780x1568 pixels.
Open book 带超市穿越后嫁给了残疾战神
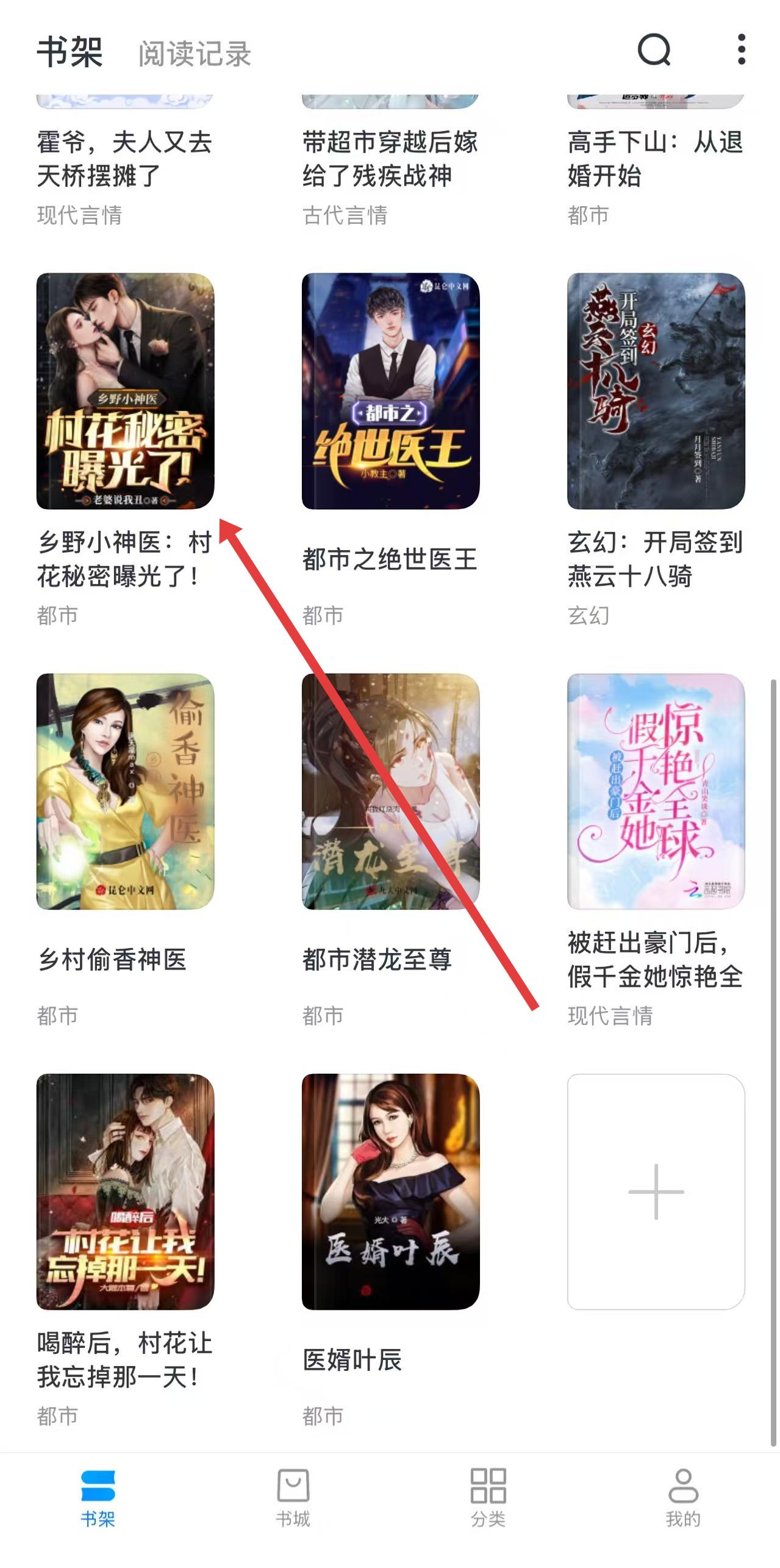click(x=390, y=159)
